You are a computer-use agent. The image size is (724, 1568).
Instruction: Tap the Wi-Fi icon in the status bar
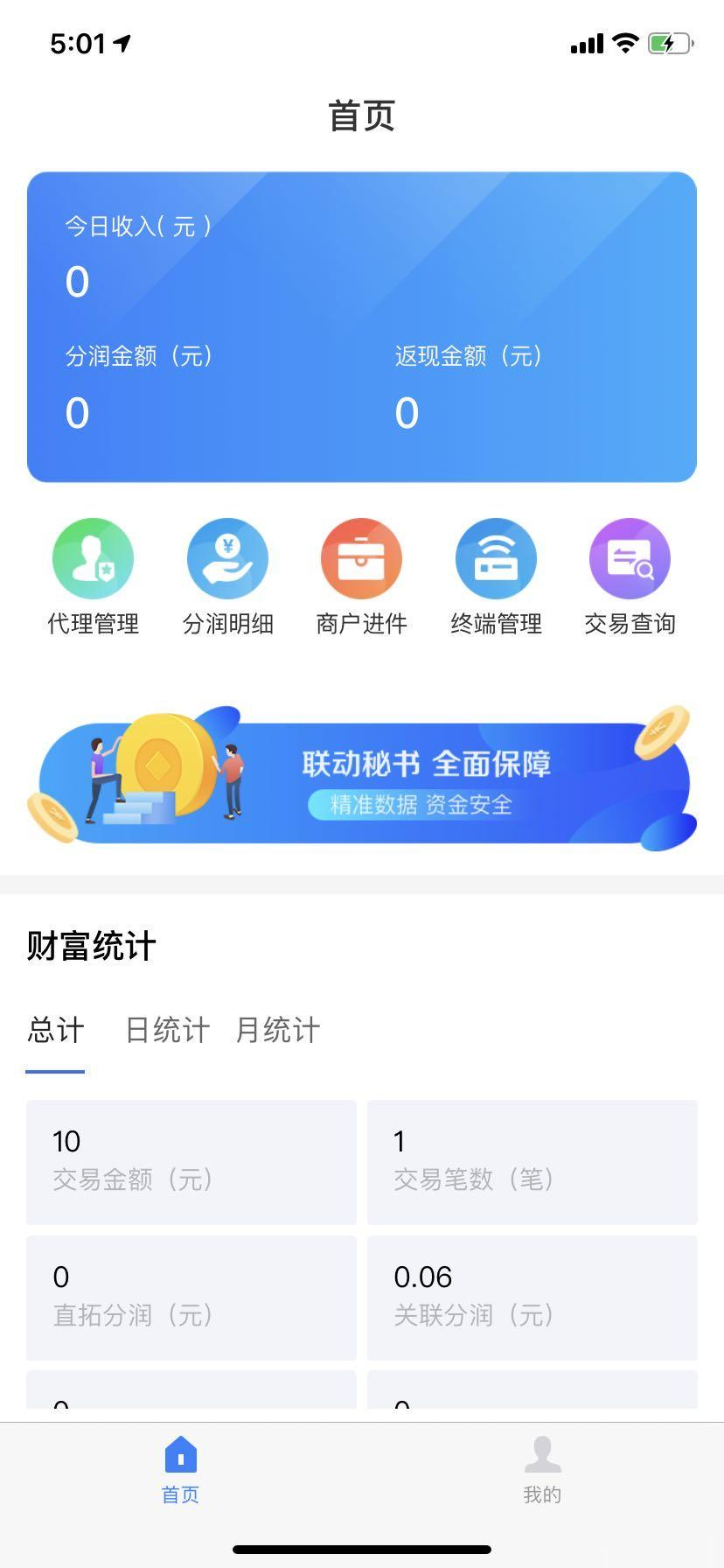[x=624, y=42]
